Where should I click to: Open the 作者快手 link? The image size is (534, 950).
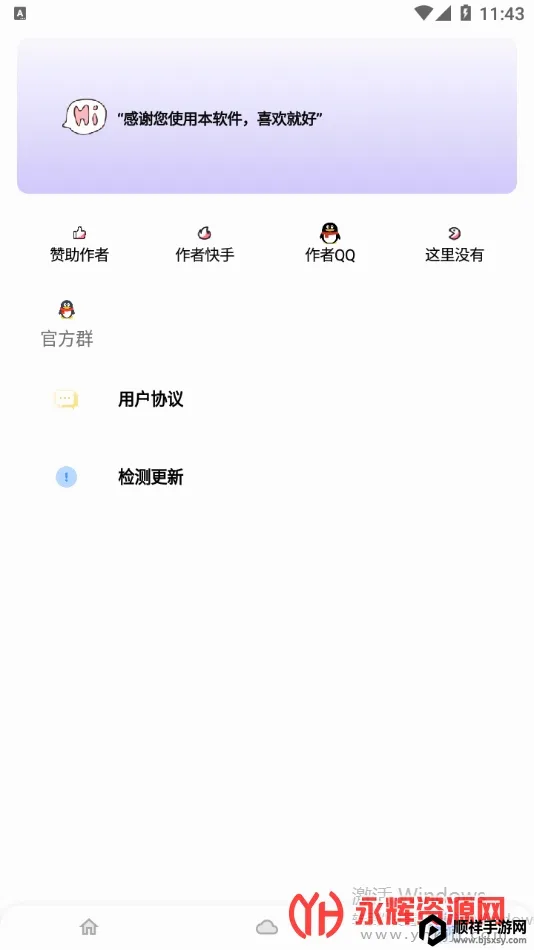205,245
